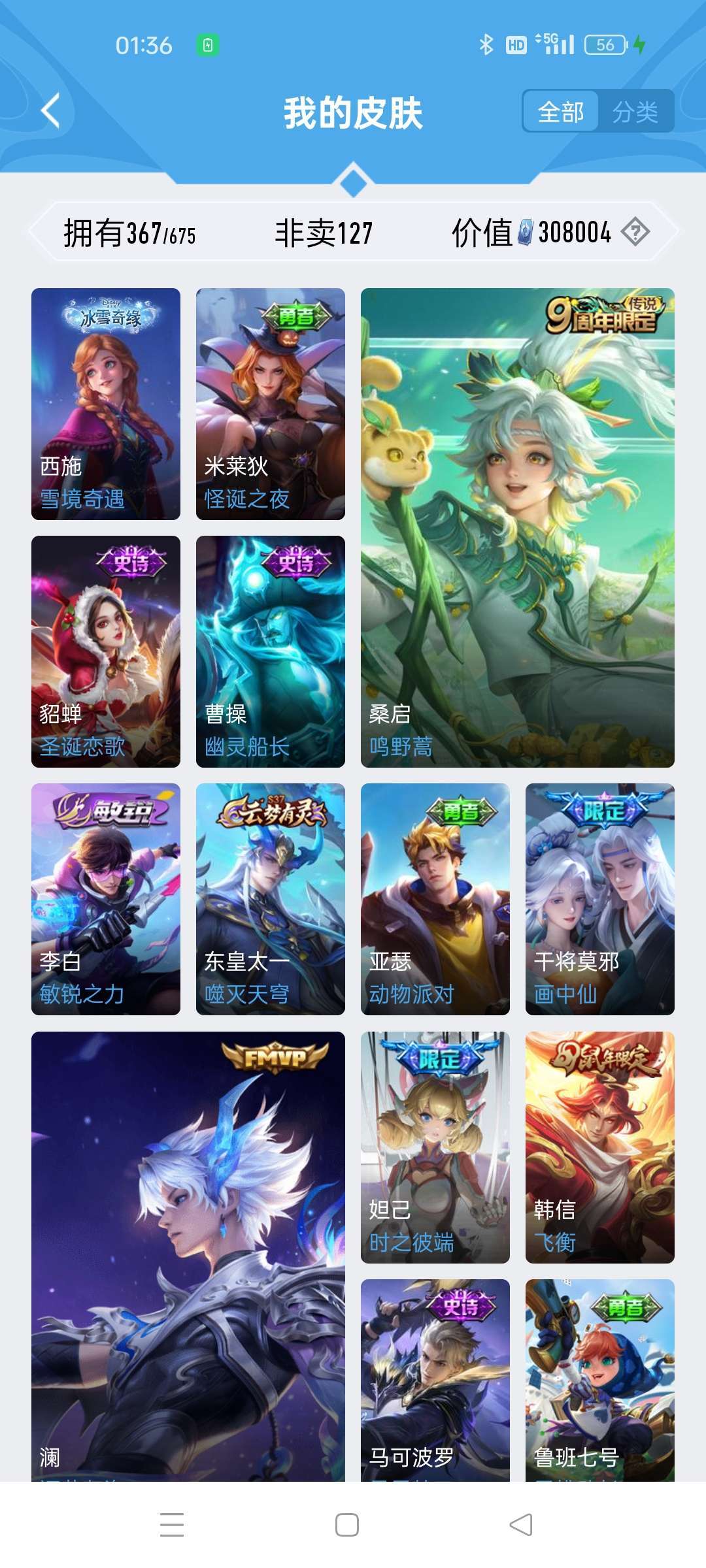Screen dimensions: 706x1568
Task: View the 澜 FMVP skin card
Action: click(188, 1256)
